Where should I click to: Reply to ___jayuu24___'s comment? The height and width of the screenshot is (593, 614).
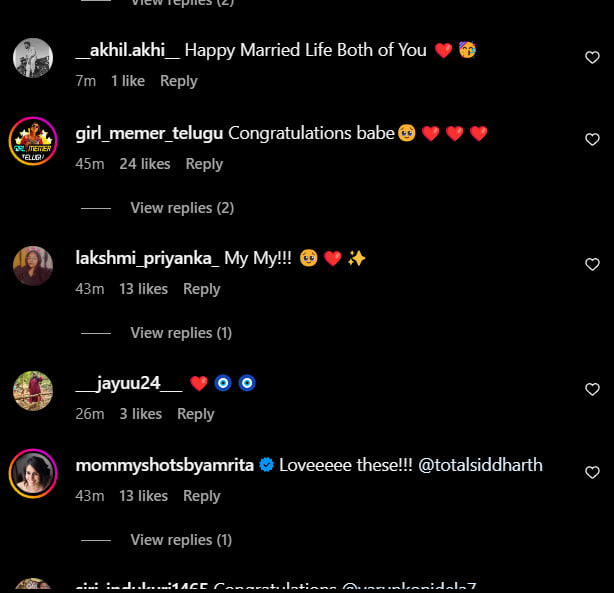tap(195, 414)
